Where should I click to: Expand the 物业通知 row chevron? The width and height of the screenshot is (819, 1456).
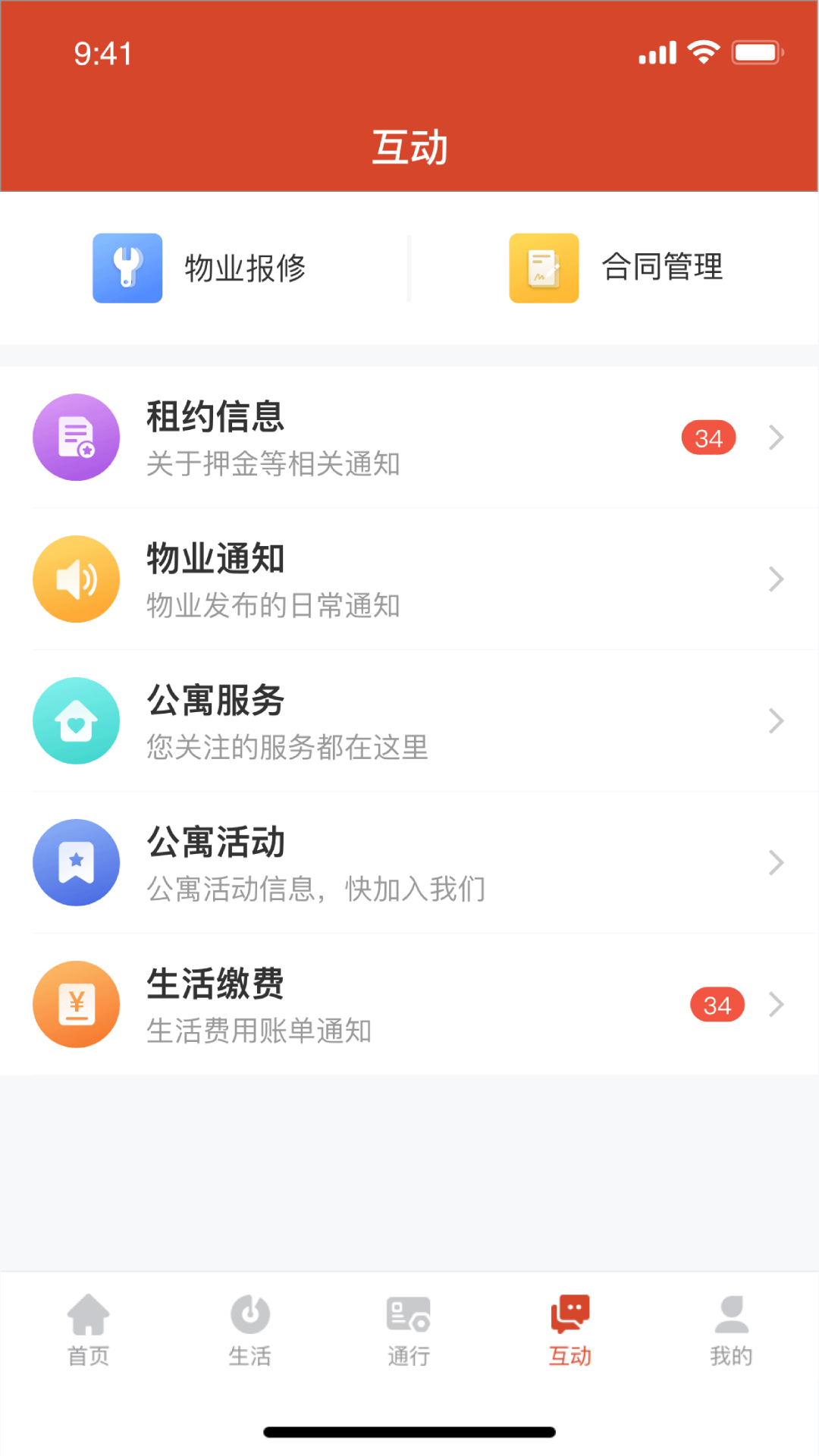(x=777, y=579)
